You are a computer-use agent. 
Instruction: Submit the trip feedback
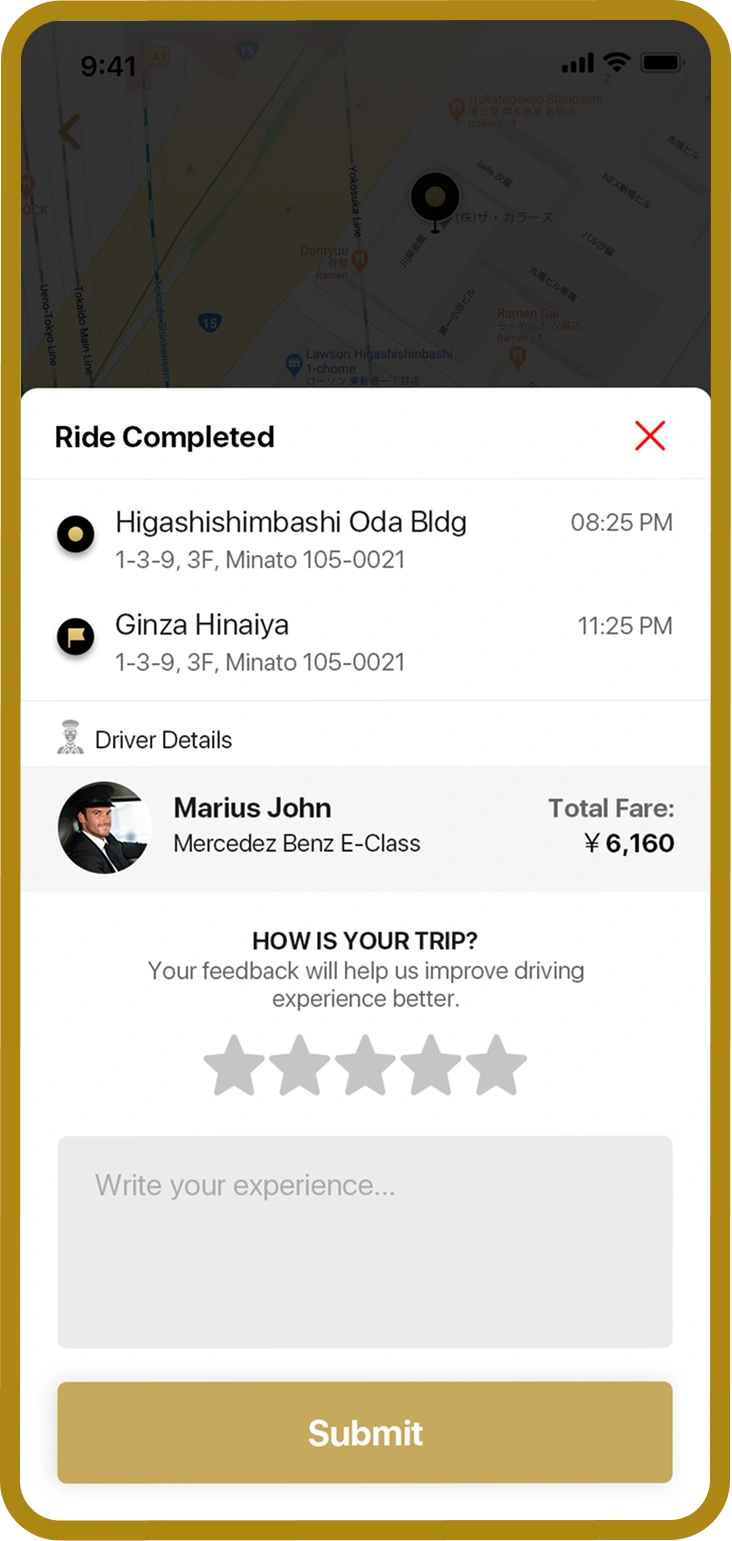[365, 1433]
